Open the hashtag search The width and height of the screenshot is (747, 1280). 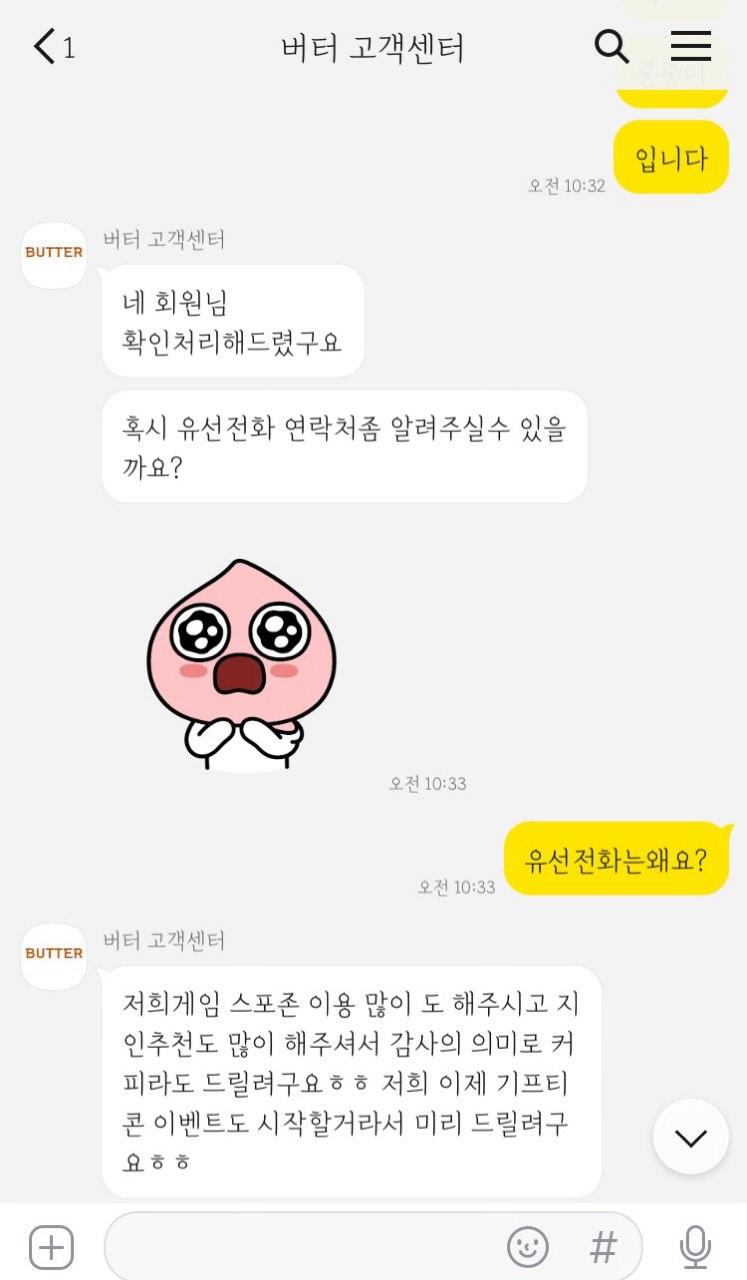tap(603, 1247)
